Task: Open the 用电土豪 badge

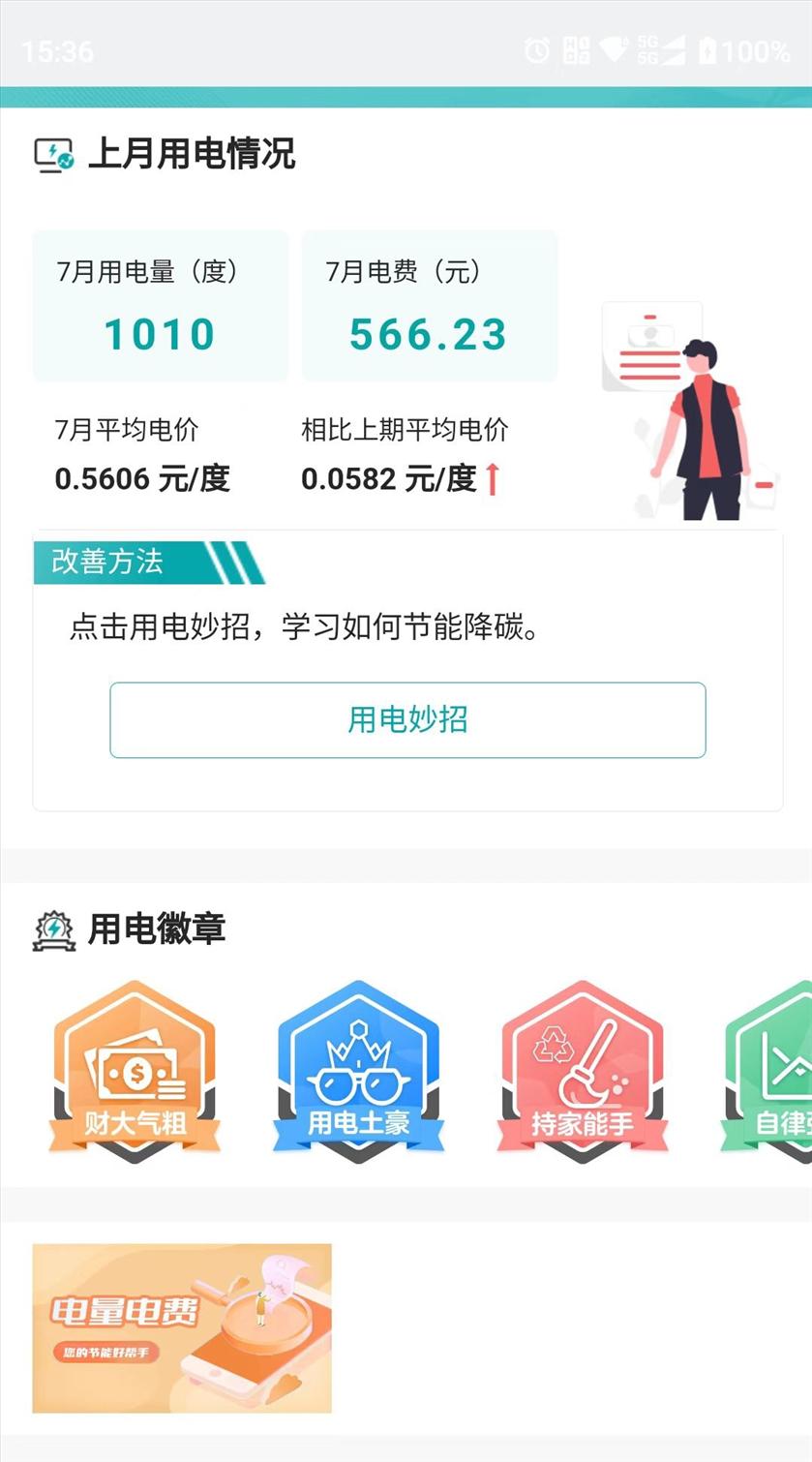Action: click(x=358, y=1071)
